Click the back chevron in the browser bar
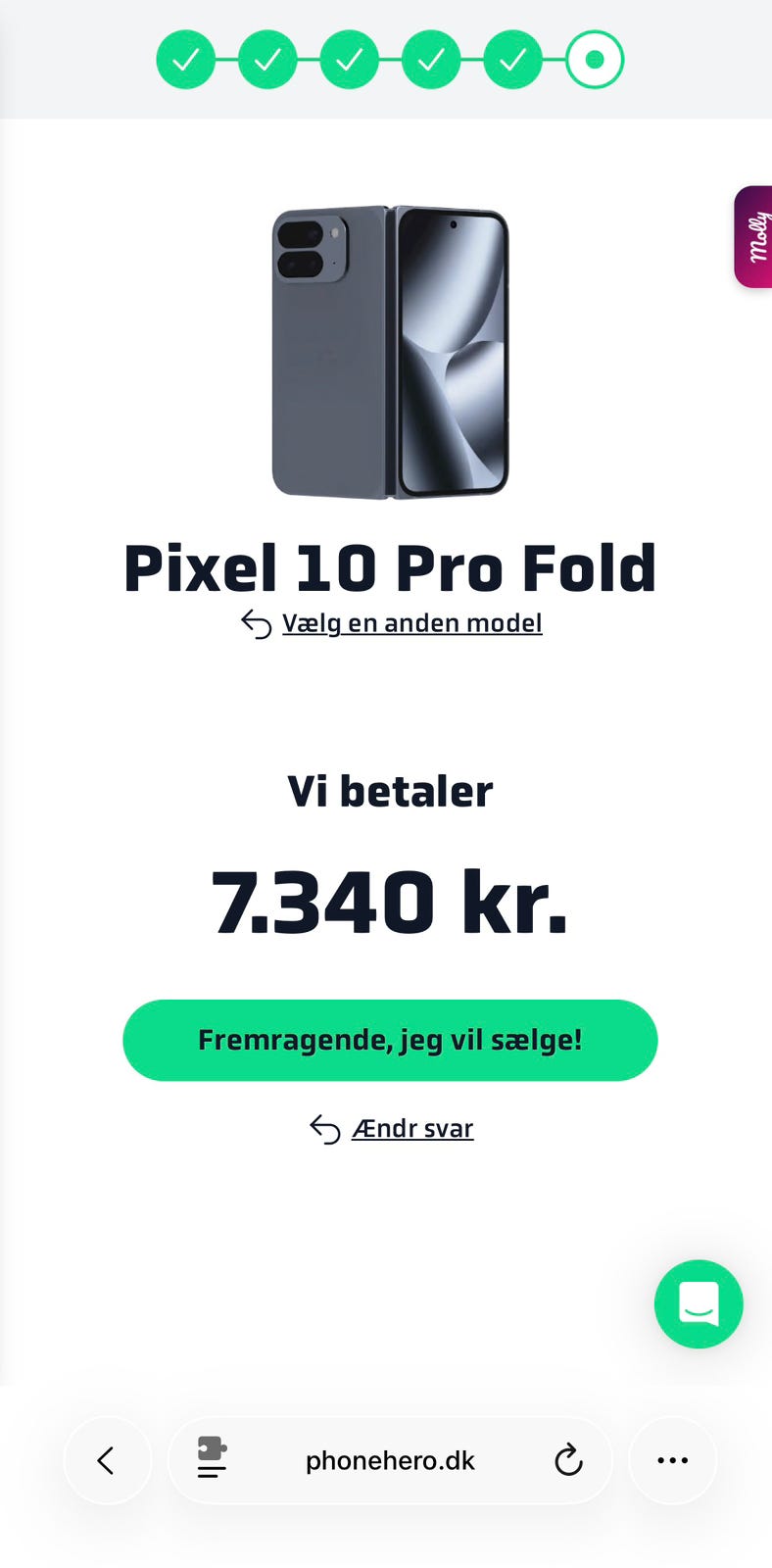Viewport: 772px width, 1568px height. [x=107, y=1459]
